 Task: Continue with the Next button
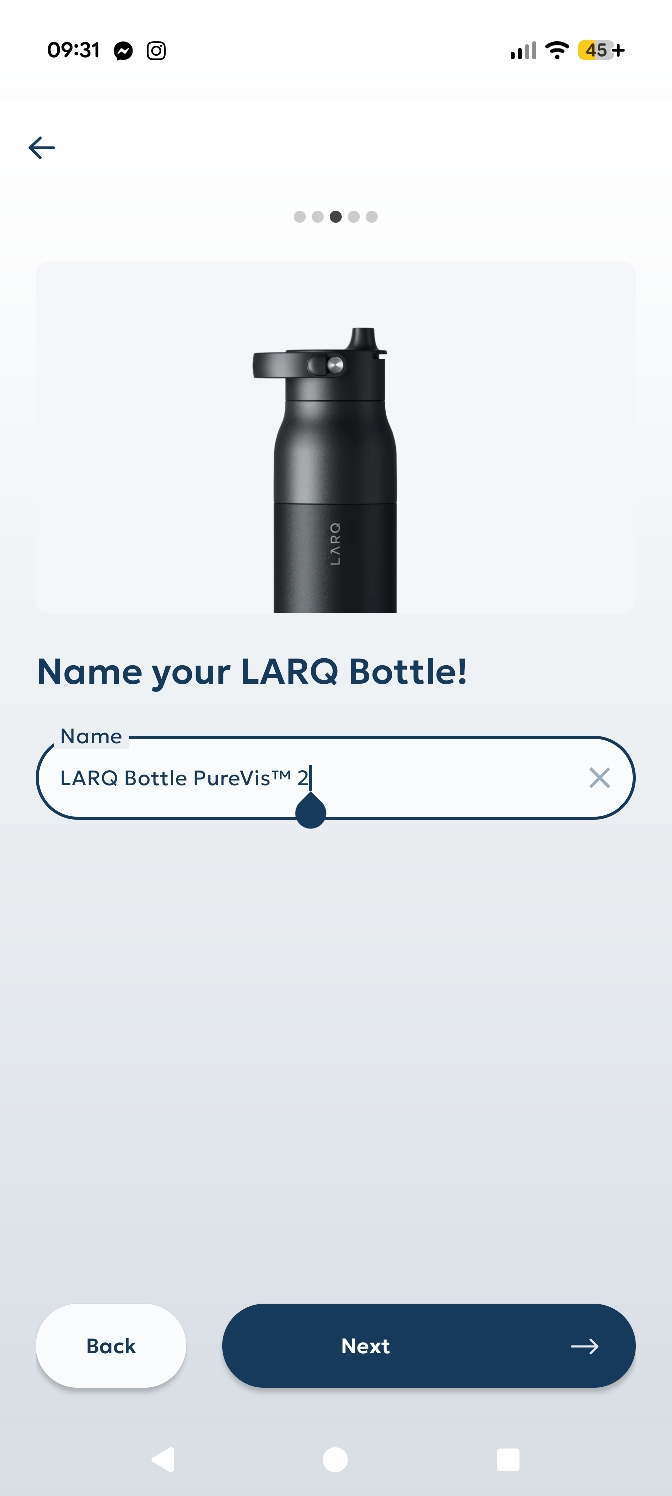point(429,1346)
